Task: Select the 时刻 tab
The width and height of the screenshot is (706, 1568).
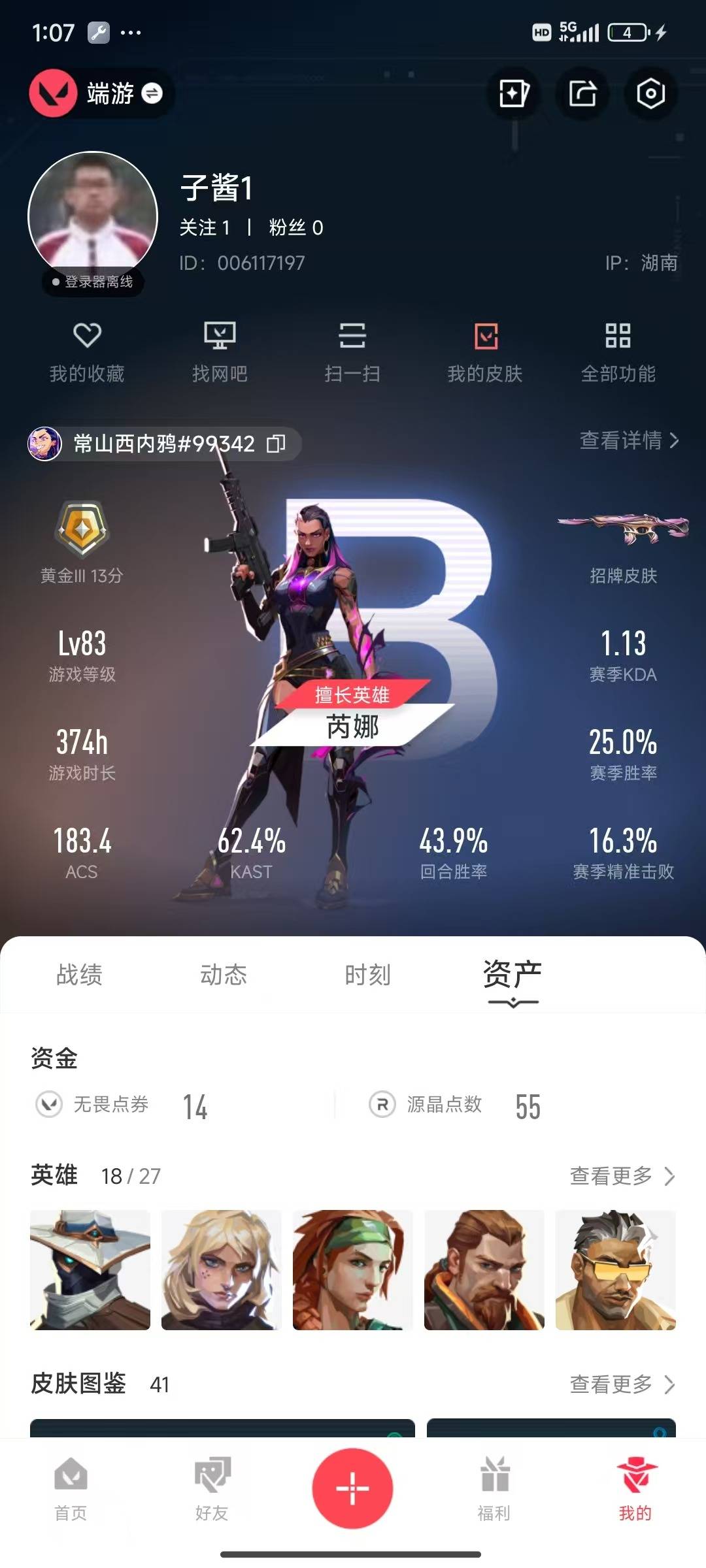Action: [367, 975]
